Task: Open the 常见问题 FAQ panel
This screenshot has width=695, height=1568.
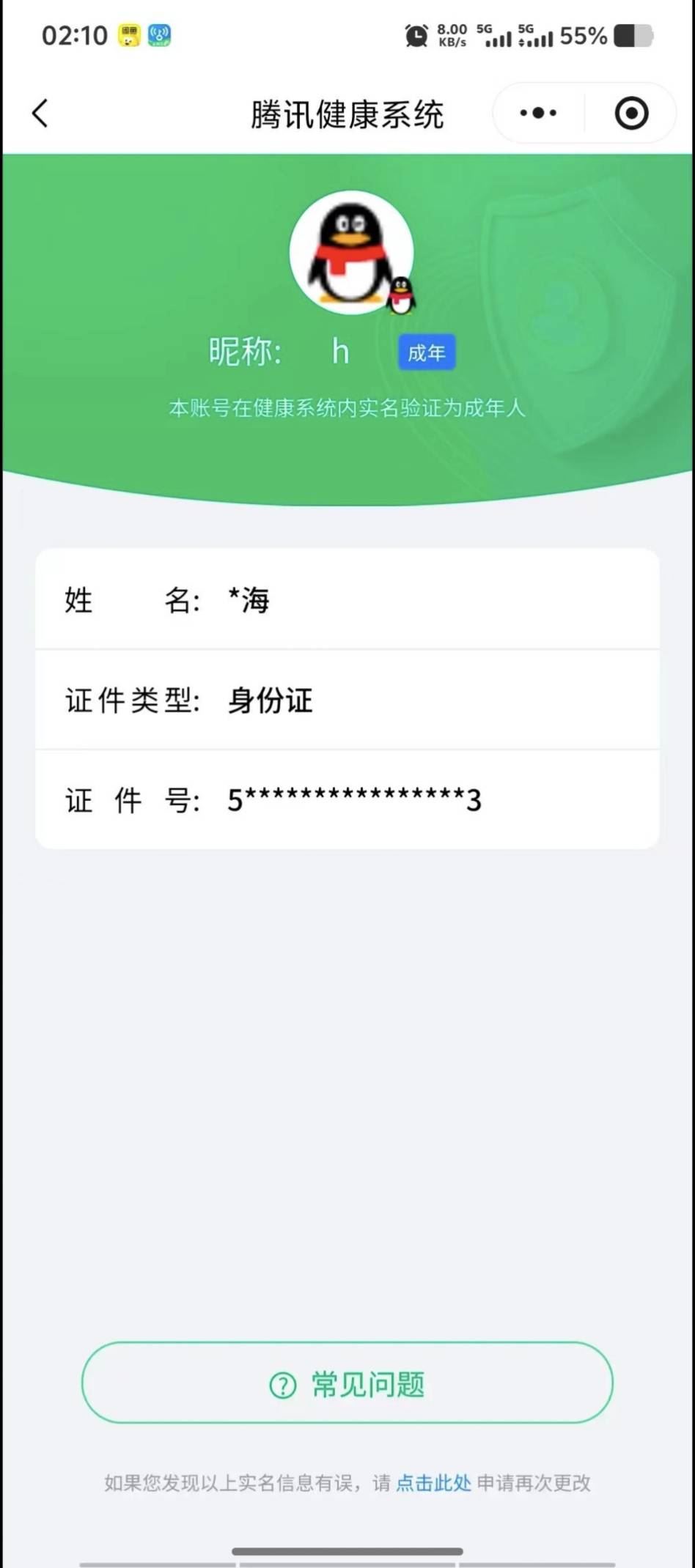Action: point(347,1383)
